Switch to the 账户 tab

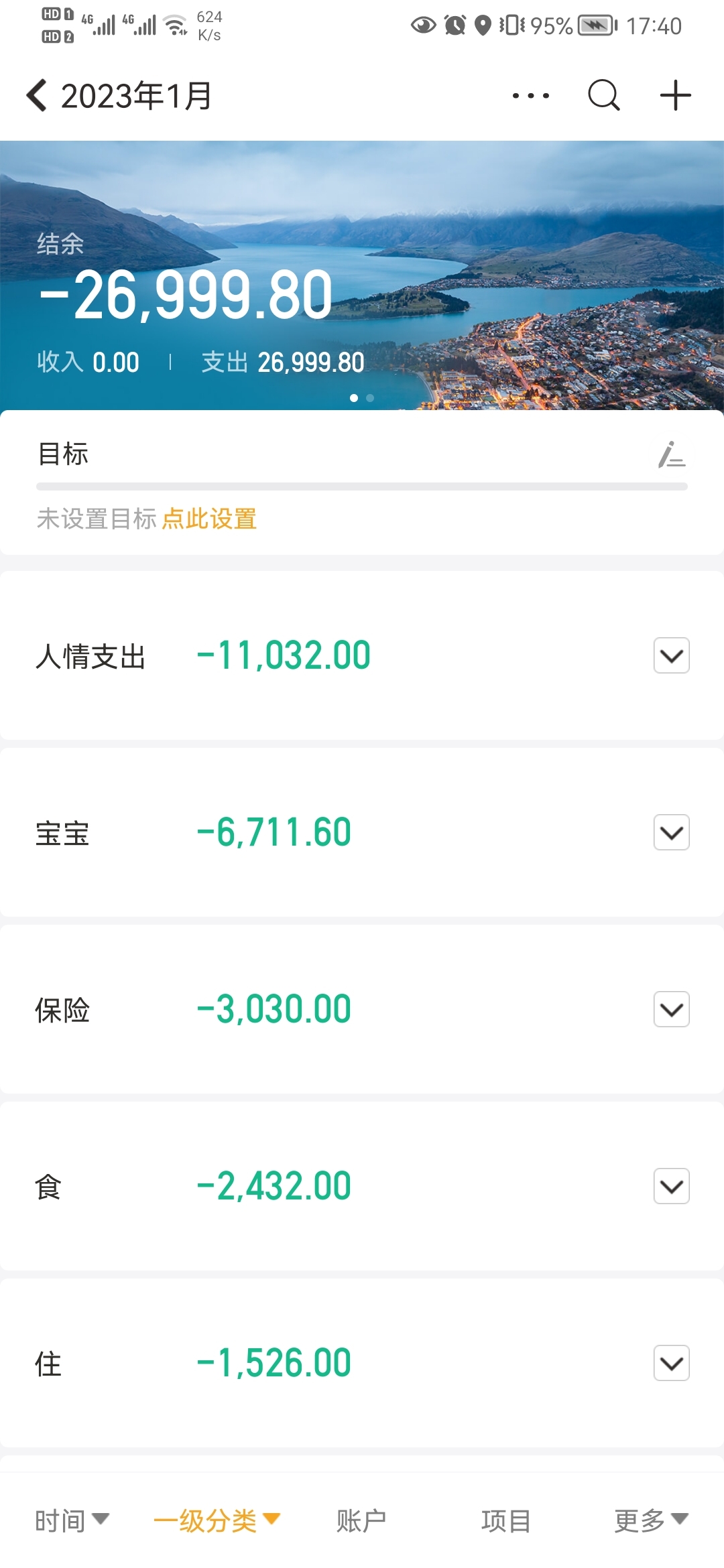point(361,1520)
